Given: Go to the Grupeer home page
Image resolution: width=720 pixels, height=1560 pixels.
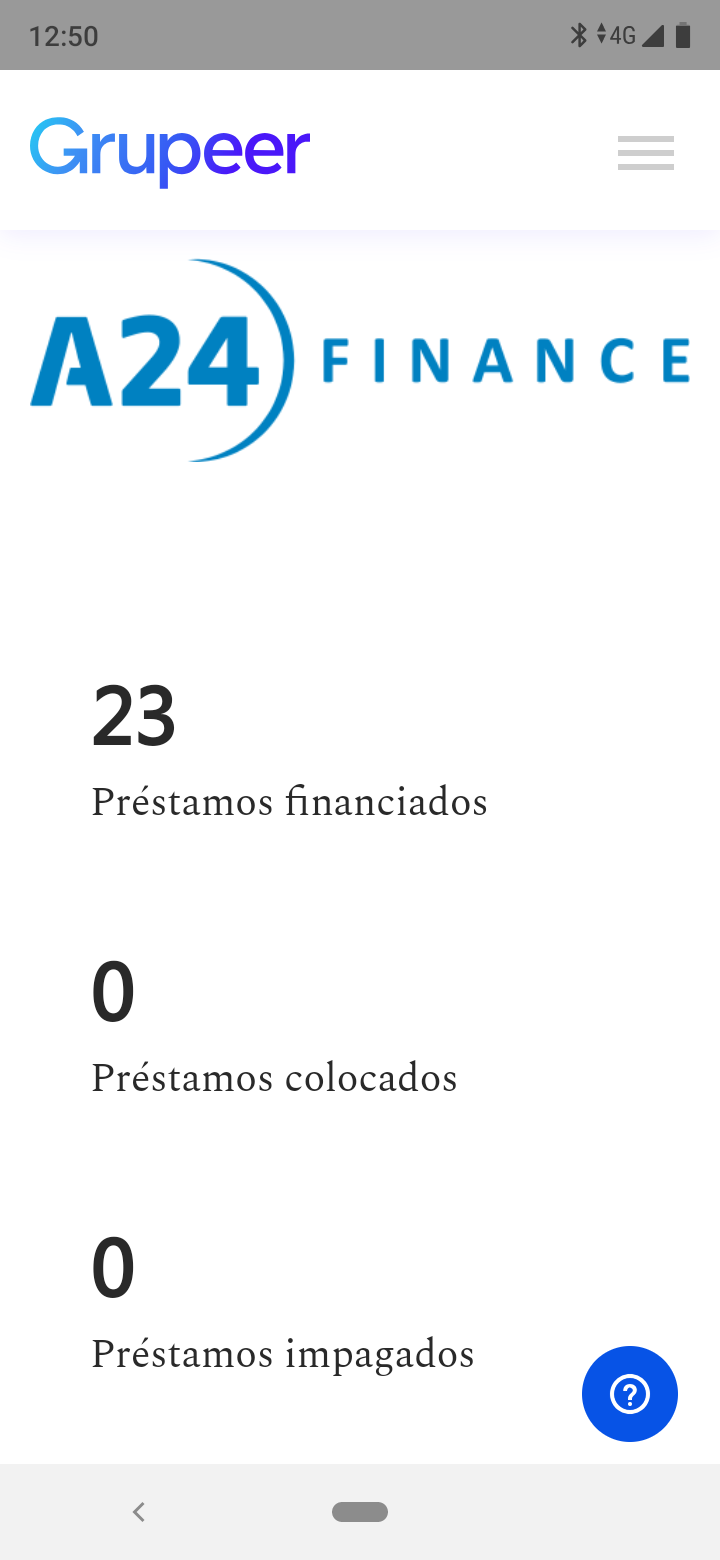Looking at the screenshot, I should pyautogui.click(x=170, y=152).
